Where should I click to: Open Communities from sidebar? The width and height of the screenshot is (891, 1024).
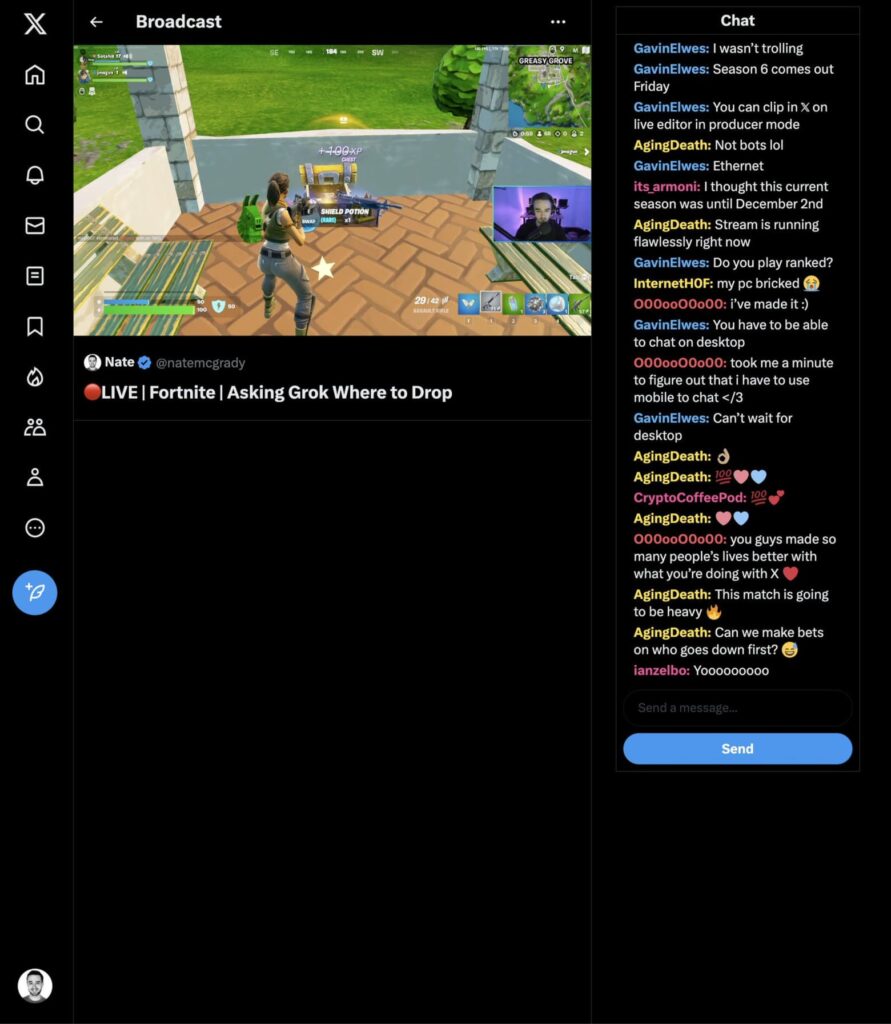(35, 427)
